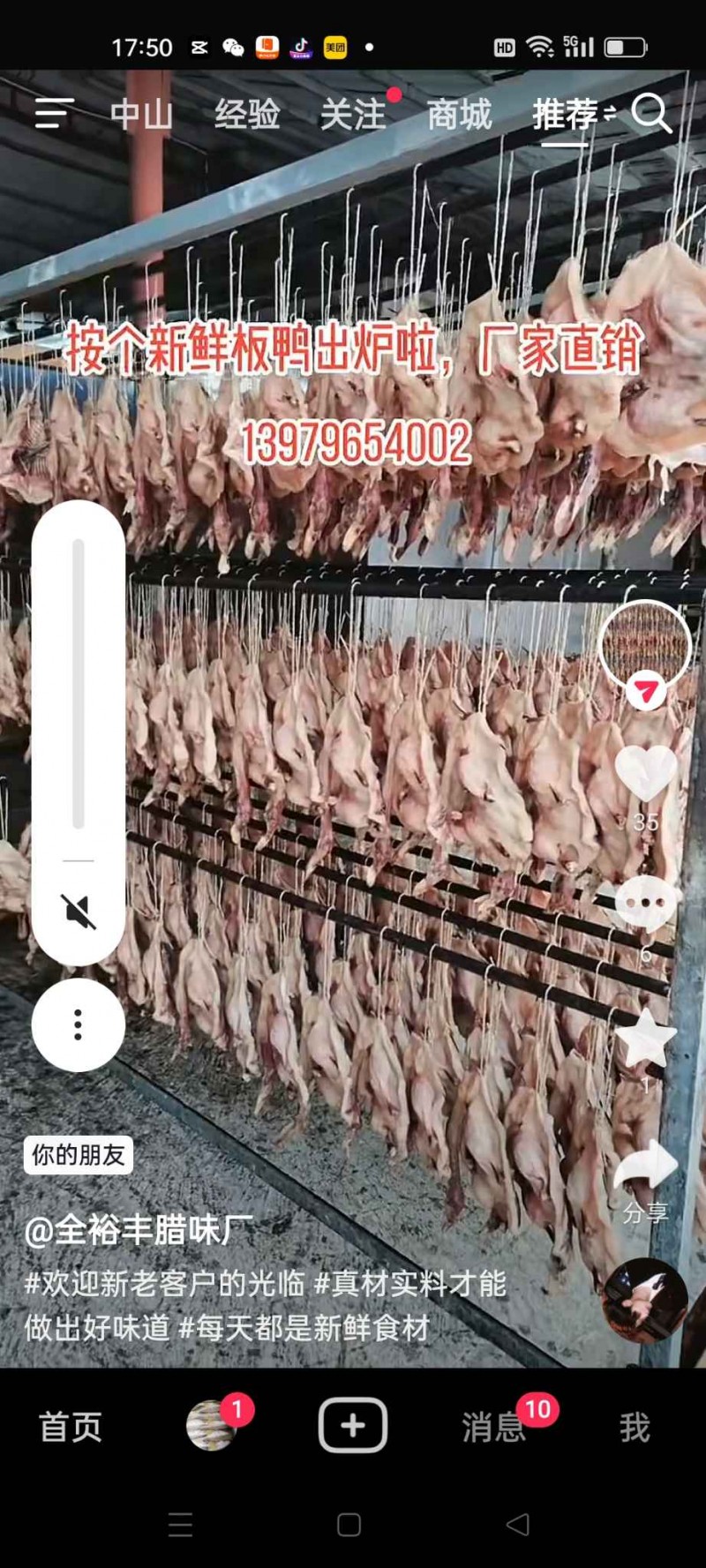This screenshot has width=706, height=1568.
Task: Switch to the 经验 tab
Action: point(247,115)
